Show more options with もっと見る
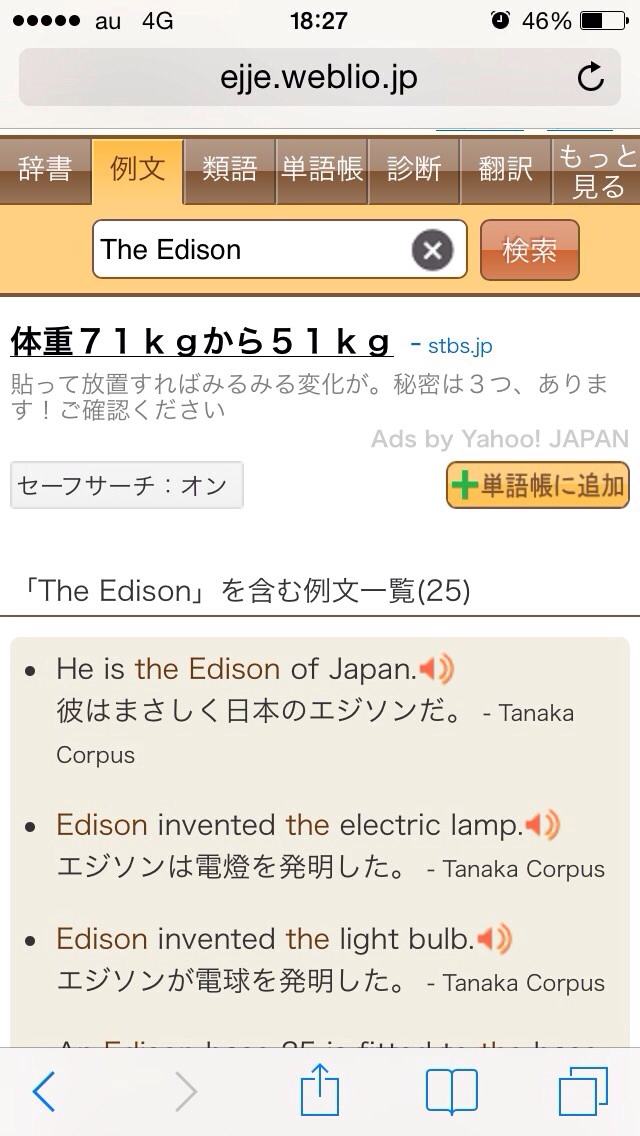This screenshot has width=640, height=1136. click(597, 171)
